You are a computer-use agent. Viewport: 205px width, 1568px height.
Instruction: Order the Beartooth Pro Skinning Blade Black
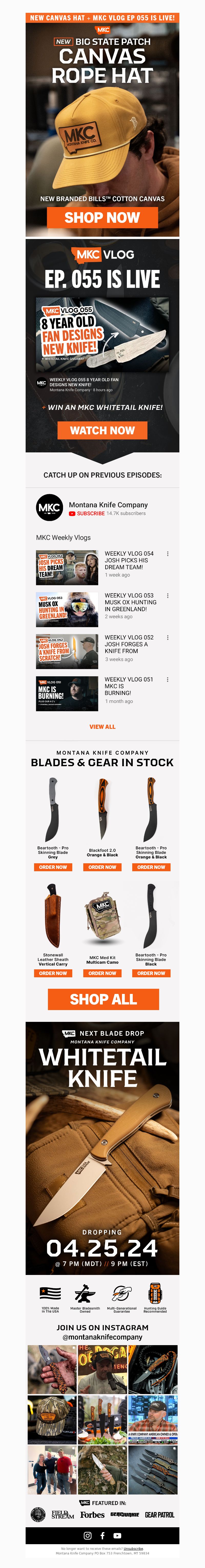[x=151, y=973]
